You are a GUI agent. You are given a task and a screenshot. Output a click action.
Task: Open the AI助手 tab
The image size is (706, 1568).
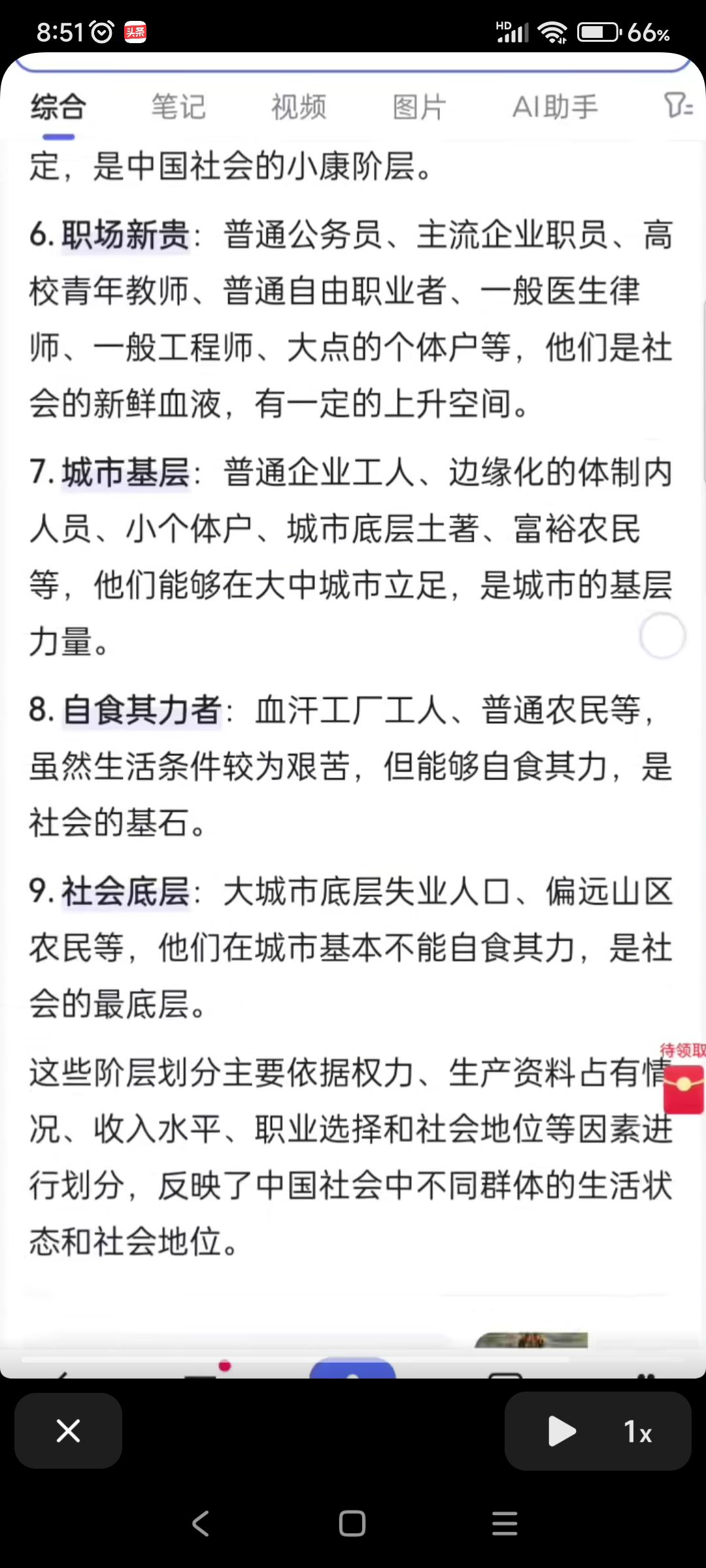click(x=555, y=107)
